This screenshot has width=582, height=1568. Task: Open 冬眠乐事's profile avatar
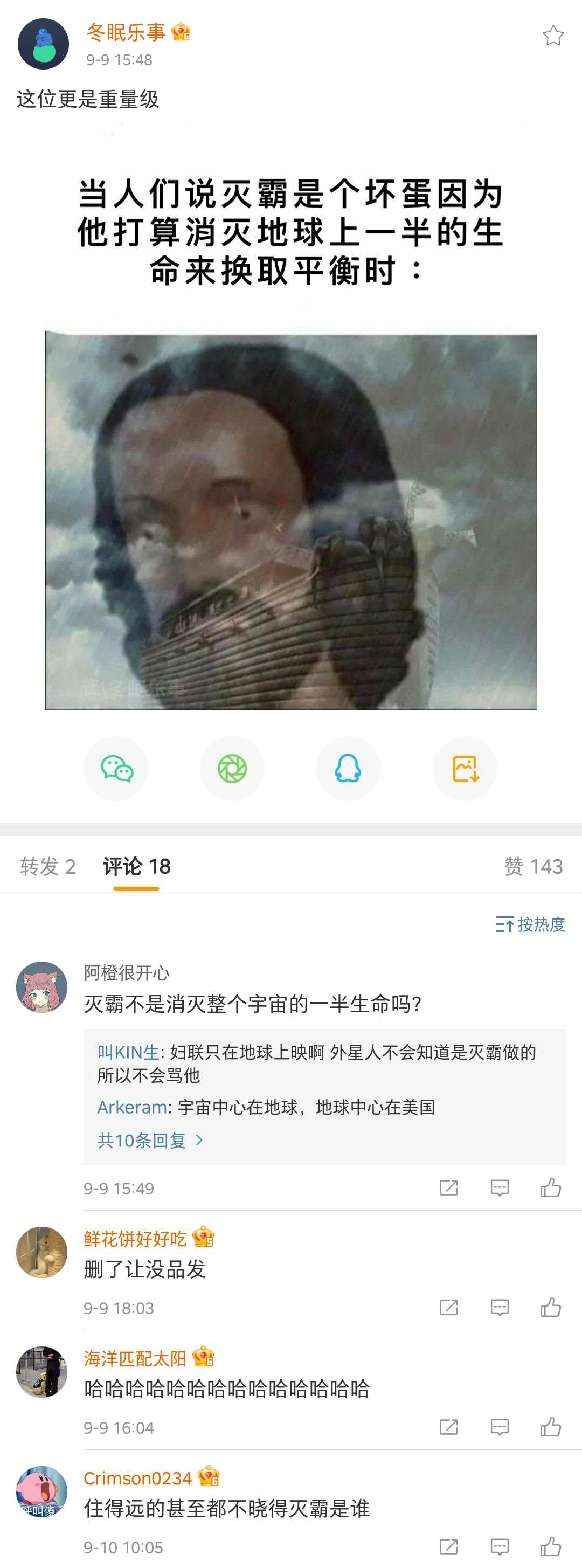coord(43,44)
